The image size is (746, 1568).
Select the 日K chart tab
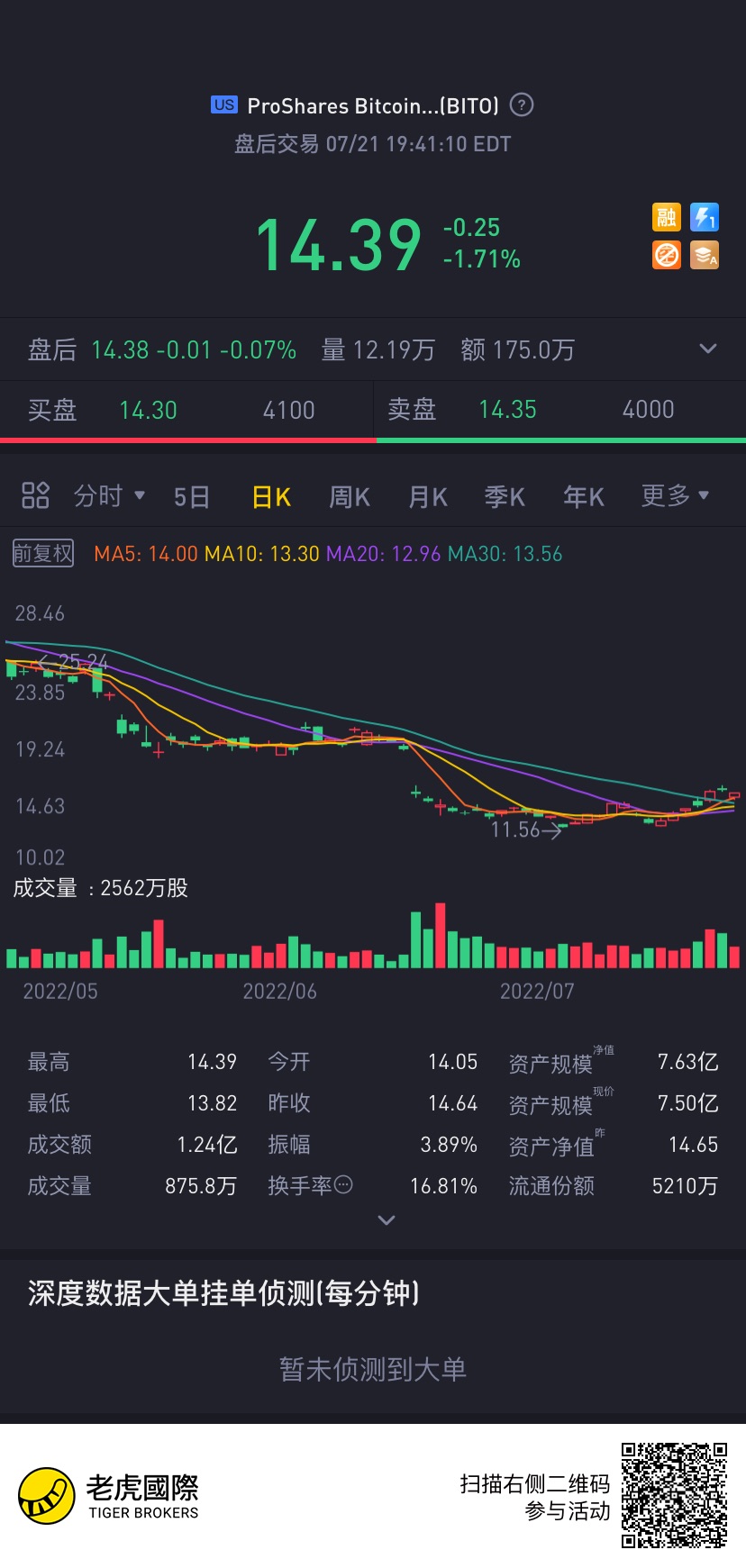[x=271, y=496]
